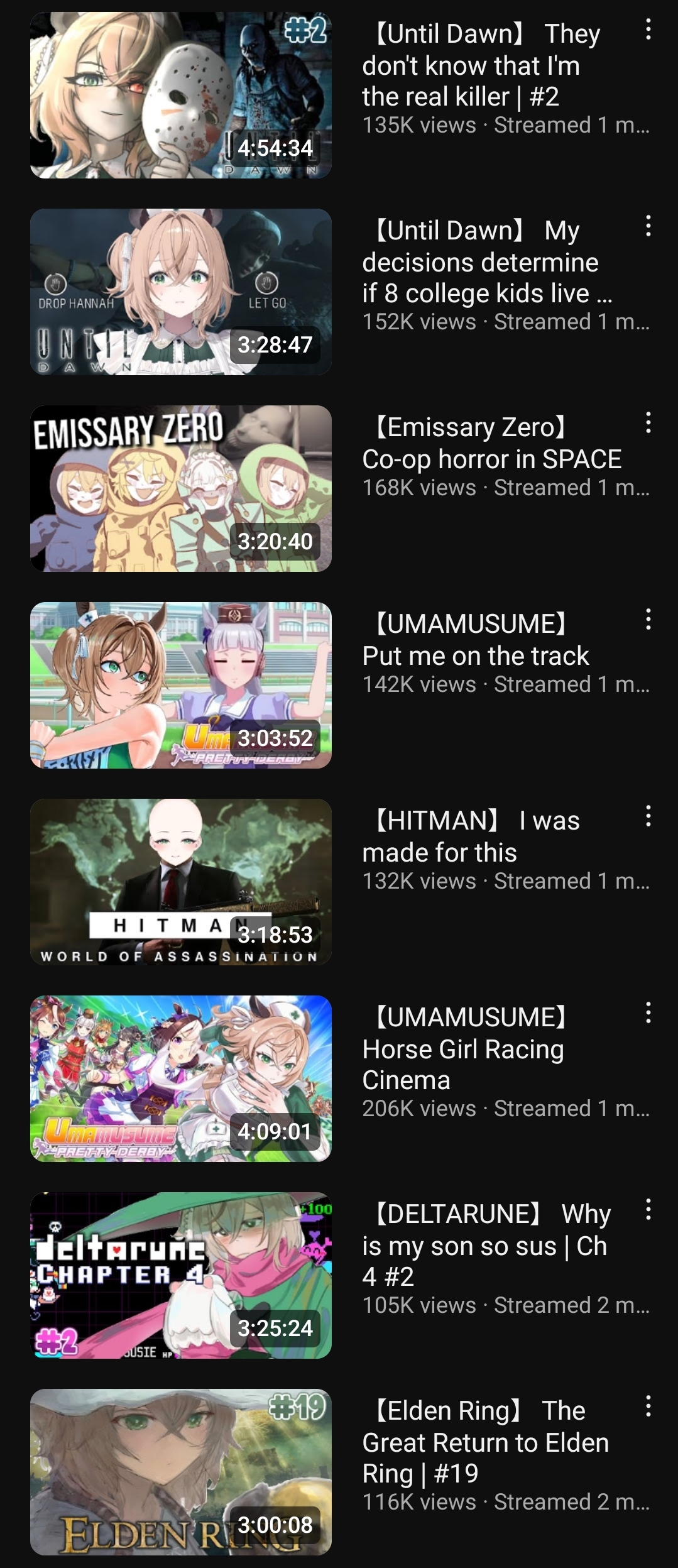Open the DELTARUNE Ch 4 #2 video
The width and height of the screenshot is (678, 1568).
pos(180,1275)
